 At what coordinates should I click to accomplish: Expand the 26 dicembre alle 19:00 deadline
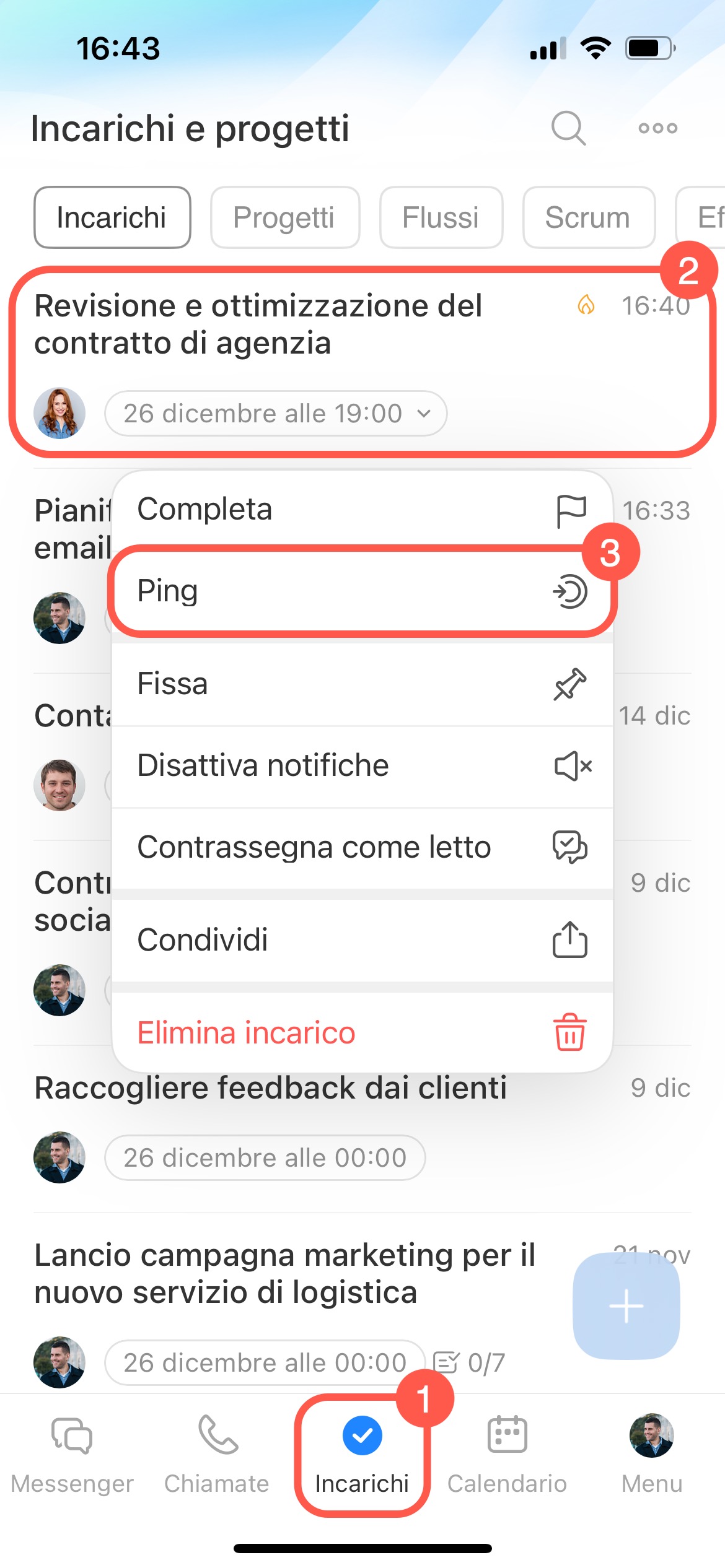[276, 413]
